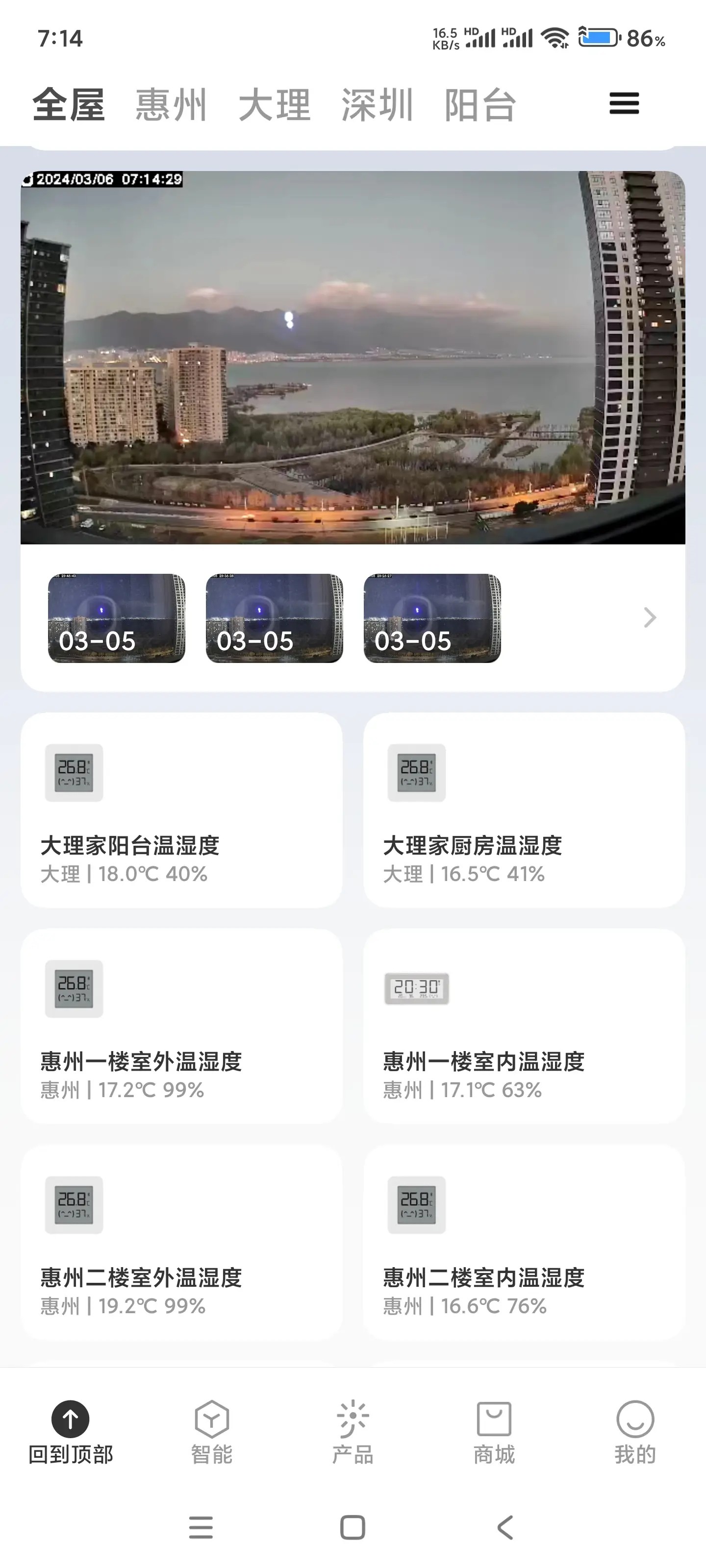Image resolution: width=706 pixels, height=1568 pixels.
Task: Open 大理家厨房温湿度 sensor card
Action: tap(524, 810)
